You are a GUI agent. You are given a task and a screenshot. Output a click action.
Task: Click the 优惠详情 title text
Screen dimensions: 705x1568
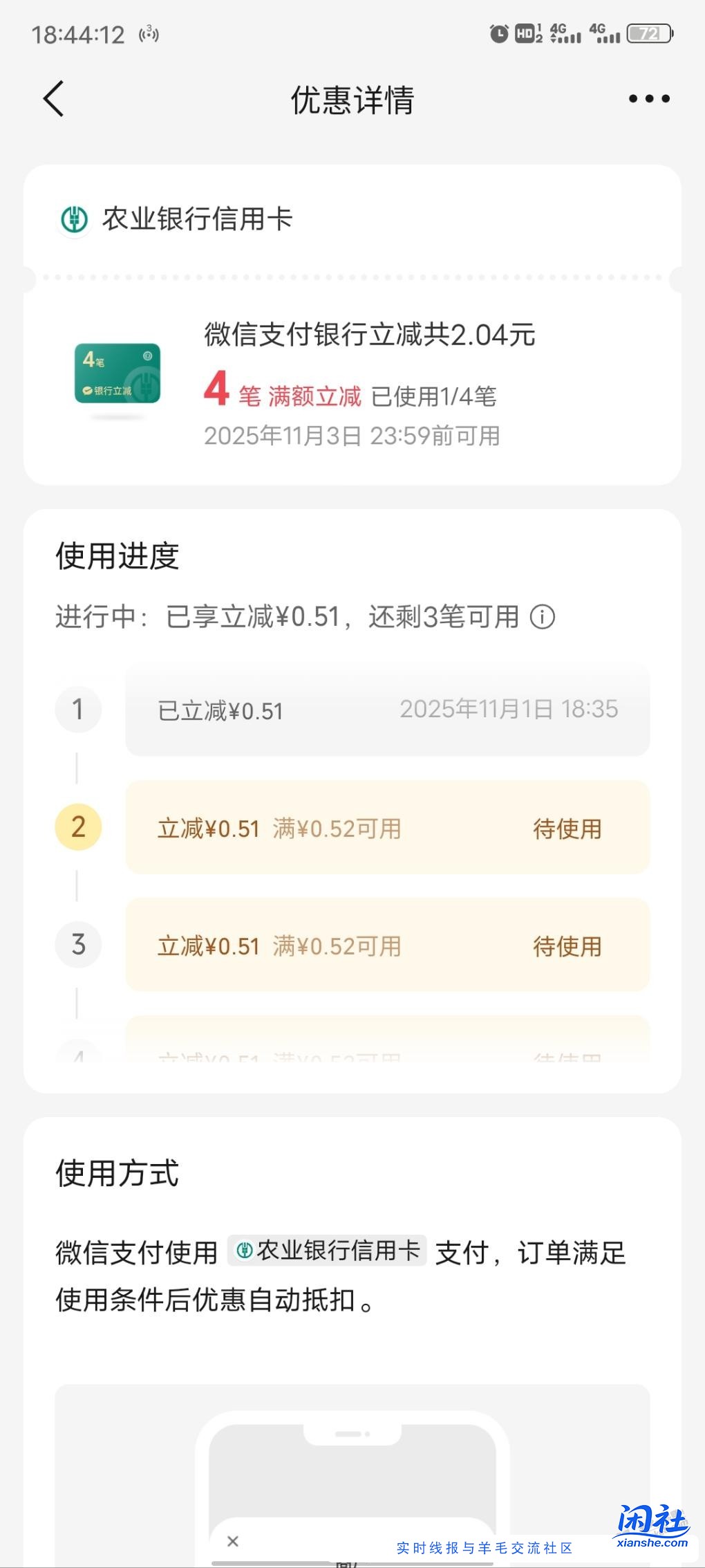click(x=352, y=99)
